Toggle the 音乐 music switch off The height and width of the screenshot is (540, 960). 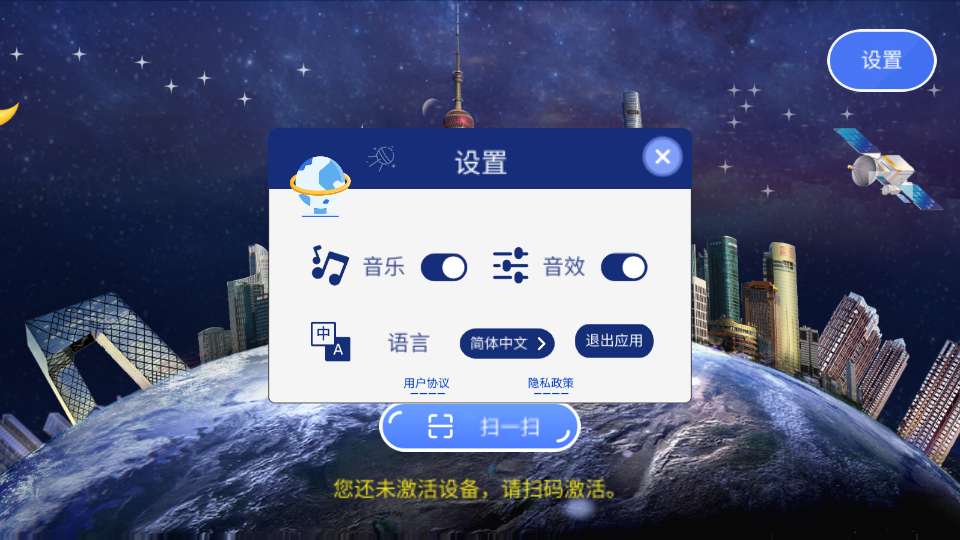[x=444, y=267]
